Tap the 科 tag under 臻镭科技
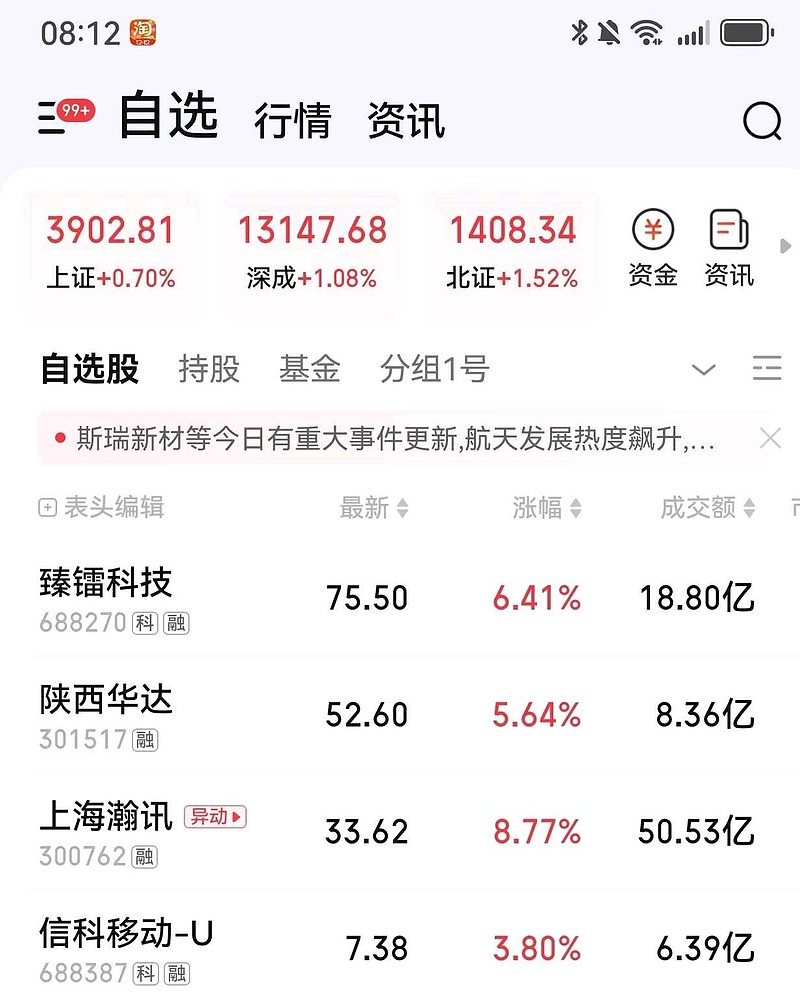Image resolution: width=800 pixels, height=994 pixels. (144, 622)
